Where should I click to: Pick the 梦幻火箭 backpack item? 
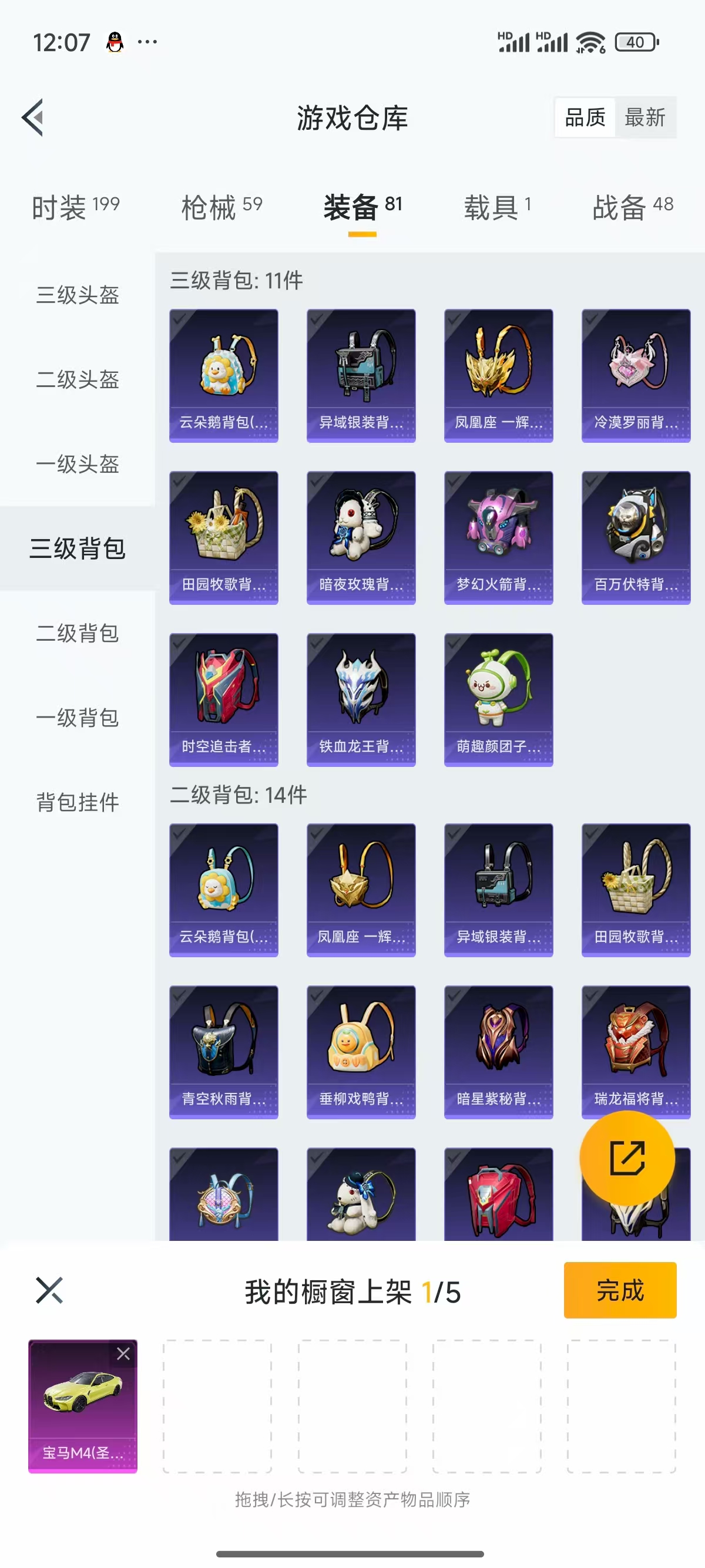pyautogui.click(x=498, y=537)
